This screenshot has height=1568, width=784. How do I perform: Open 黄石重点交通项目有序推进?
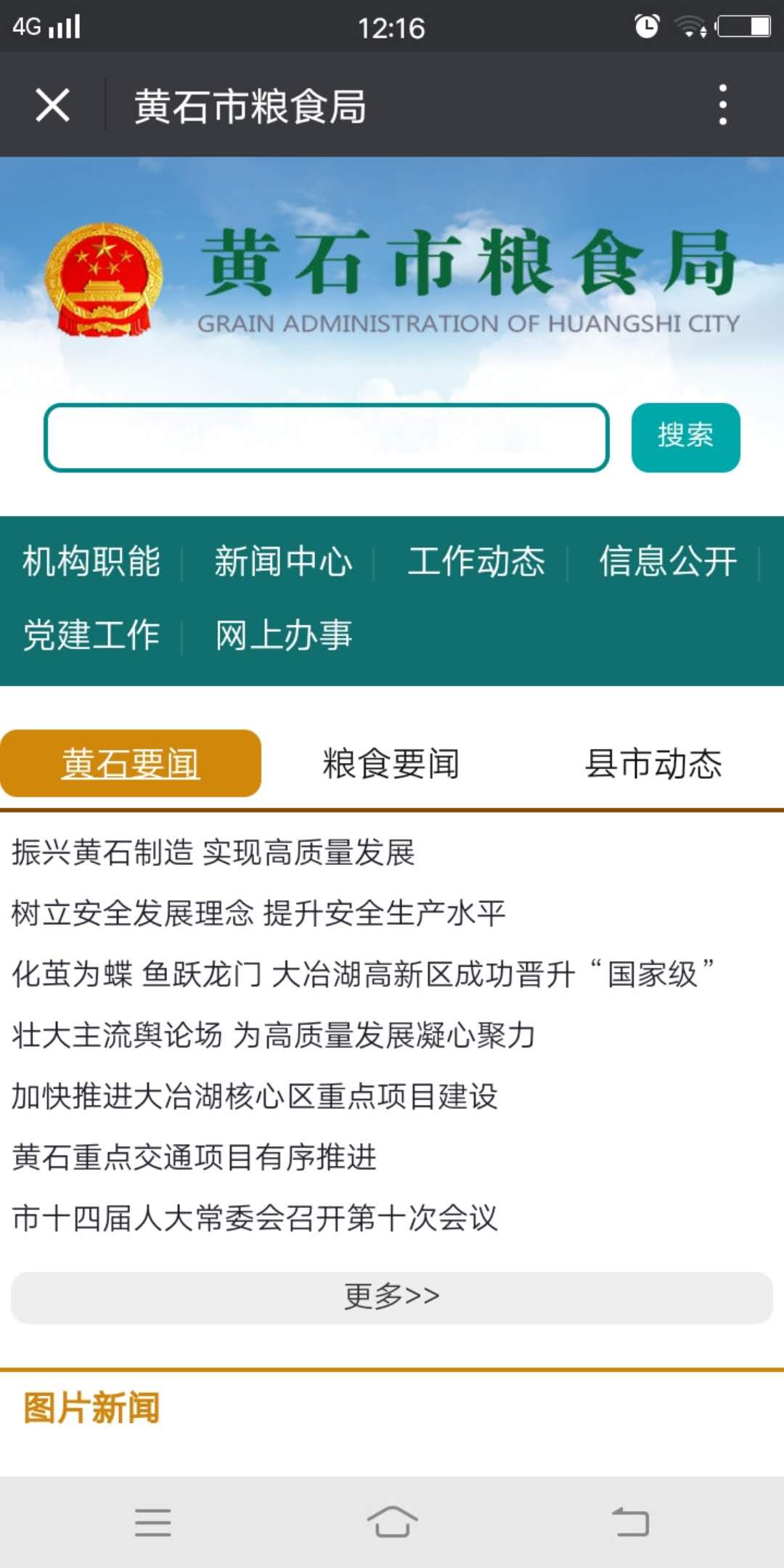(195, 1157)
